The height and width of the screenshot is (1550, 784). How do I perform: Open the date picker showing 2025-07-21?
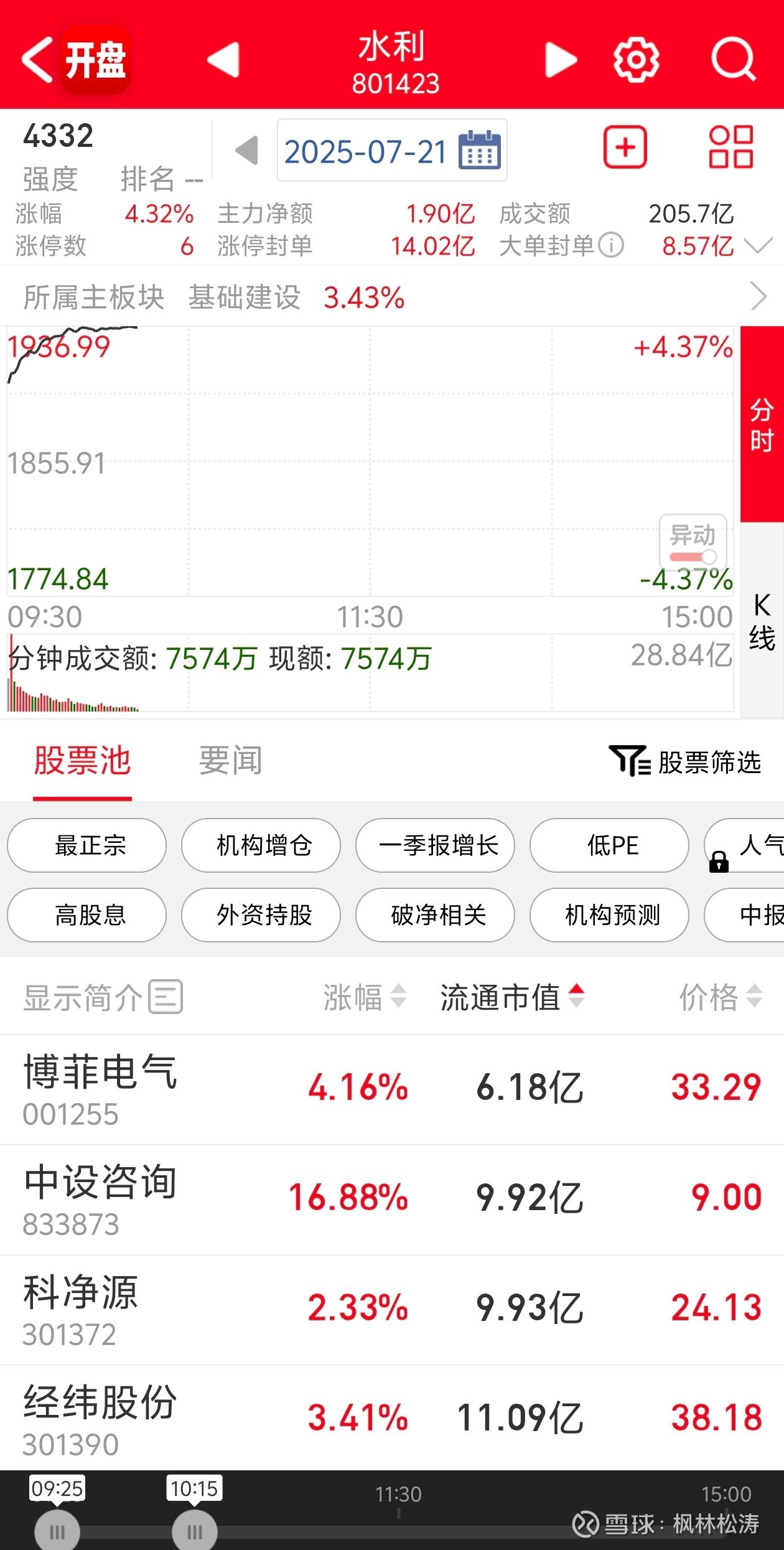[x=392, y=151]
